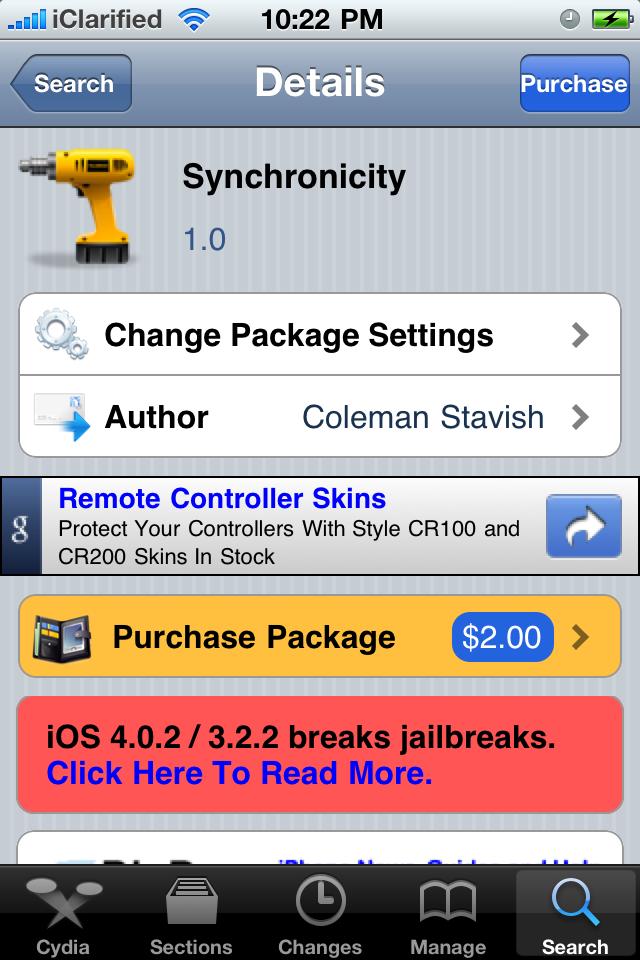This screenshot has width=640, height=960.
Task: Tap the ad's blue share arrow
Action: [584, 527]
